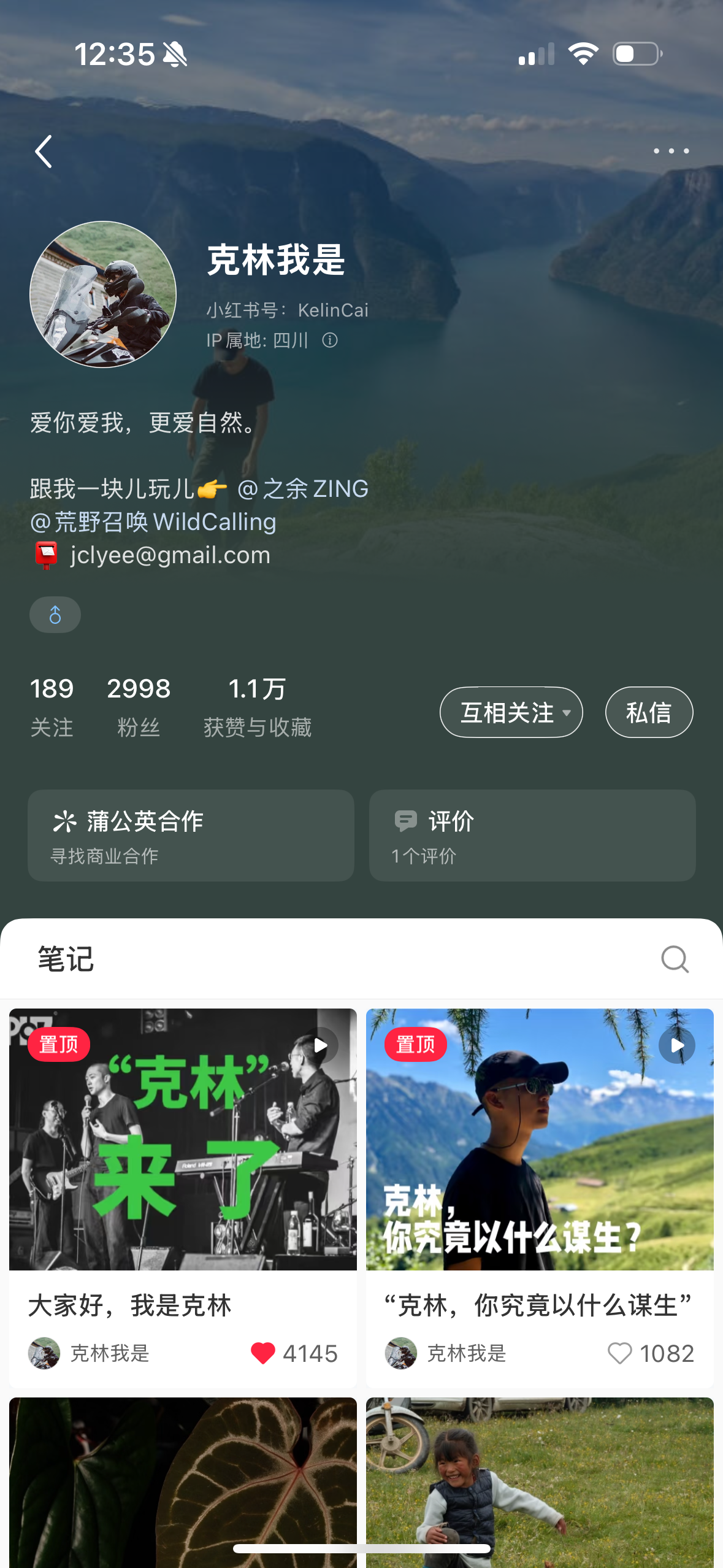723x1568 pixels.
Task: Open the @之余ZING mention link
Action: coord(303,489)
